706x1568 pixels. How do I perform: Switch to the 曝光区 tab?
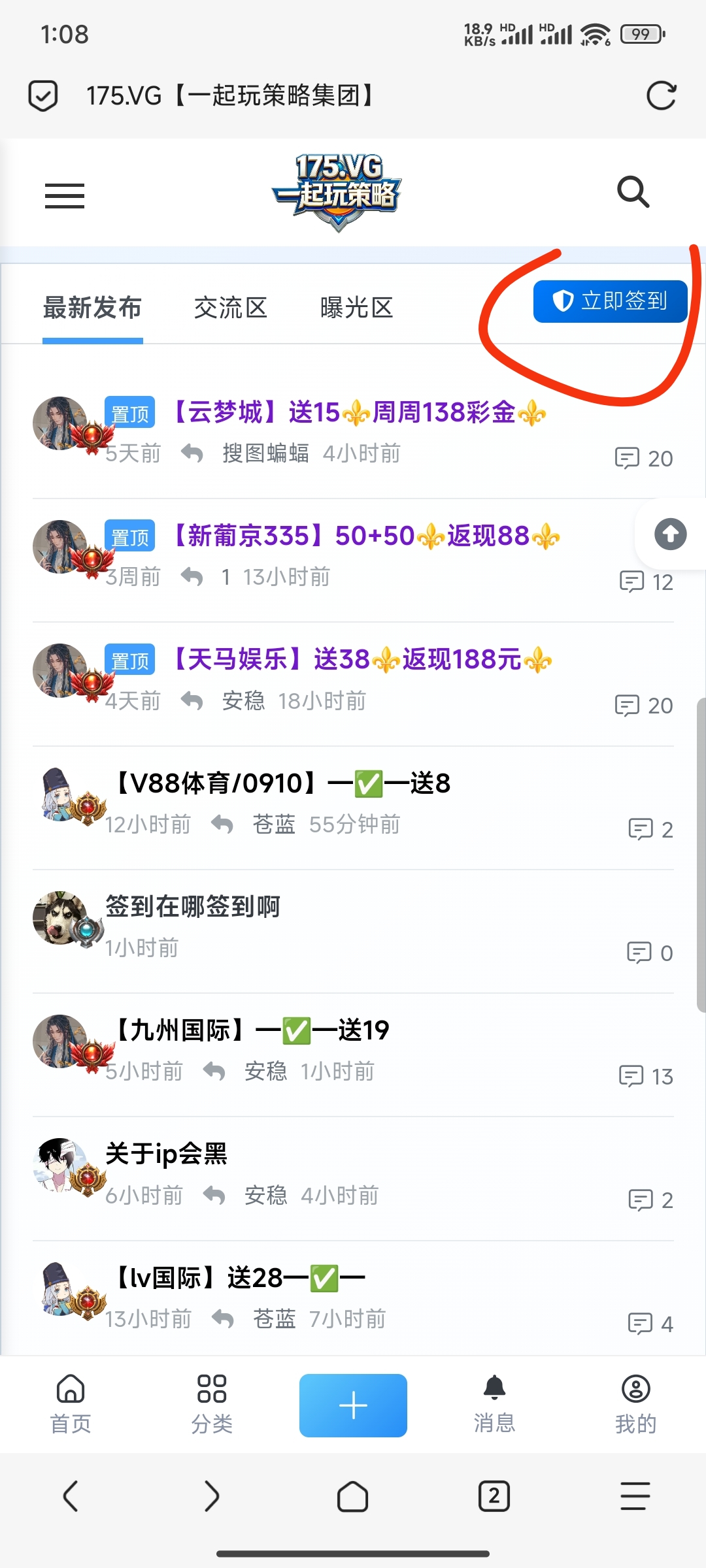coord(356,307)
